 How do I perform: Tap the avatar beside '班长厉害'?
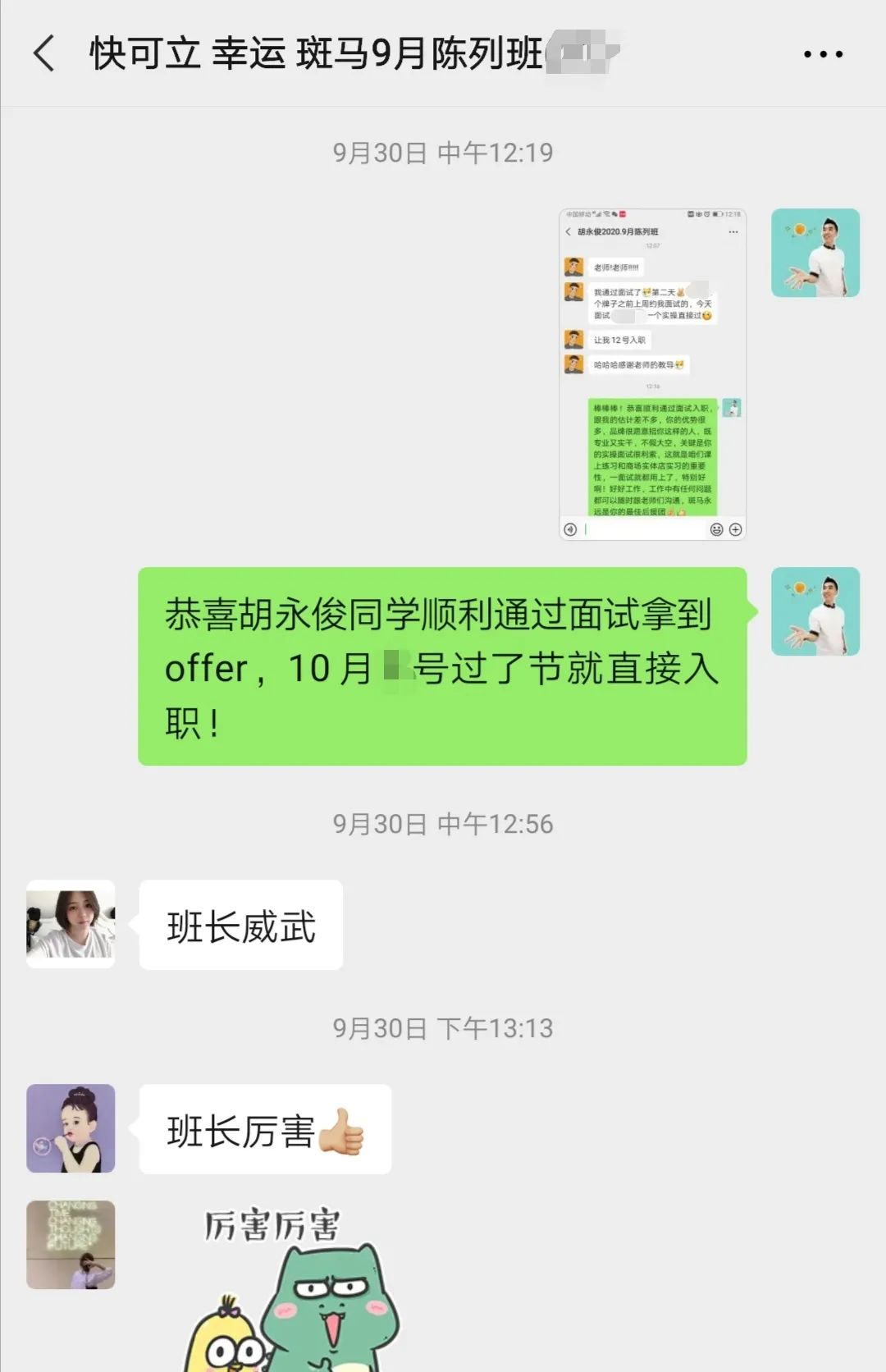[x=71, y=1128]
